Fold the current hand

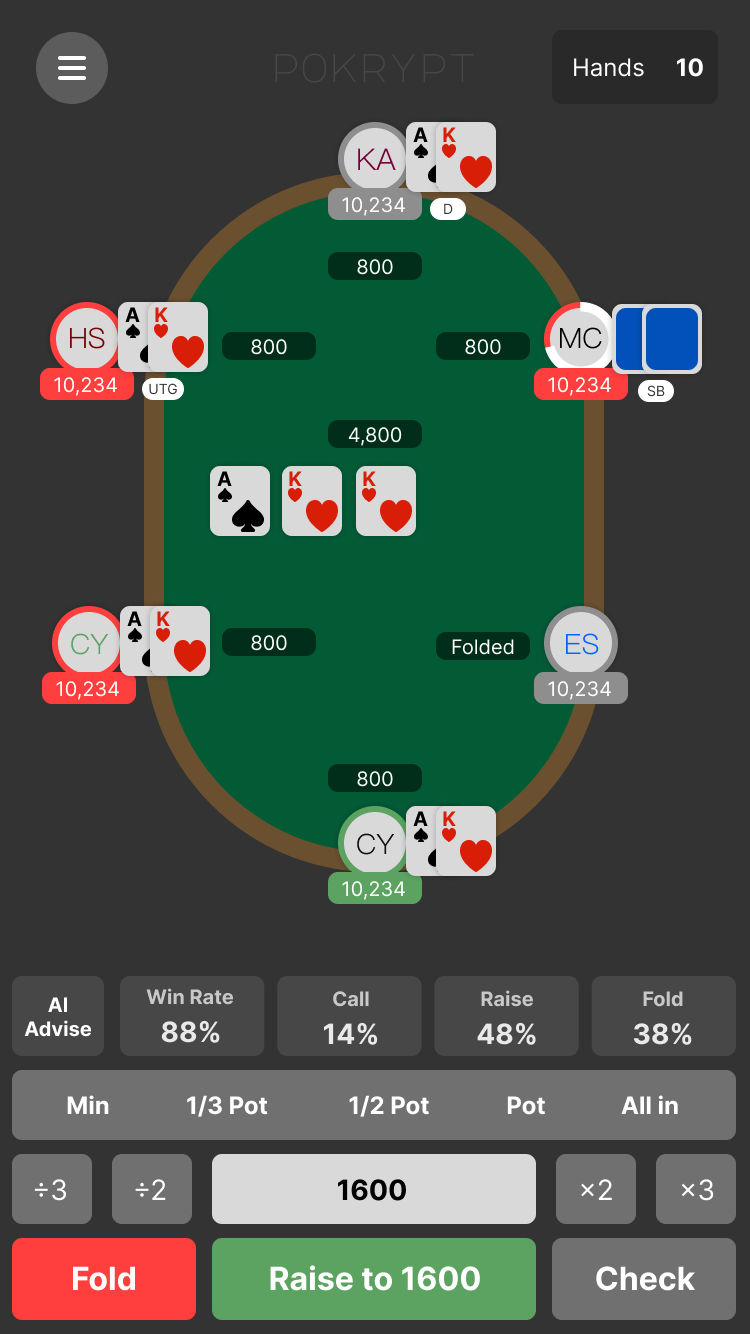[x=104, y=1279]
